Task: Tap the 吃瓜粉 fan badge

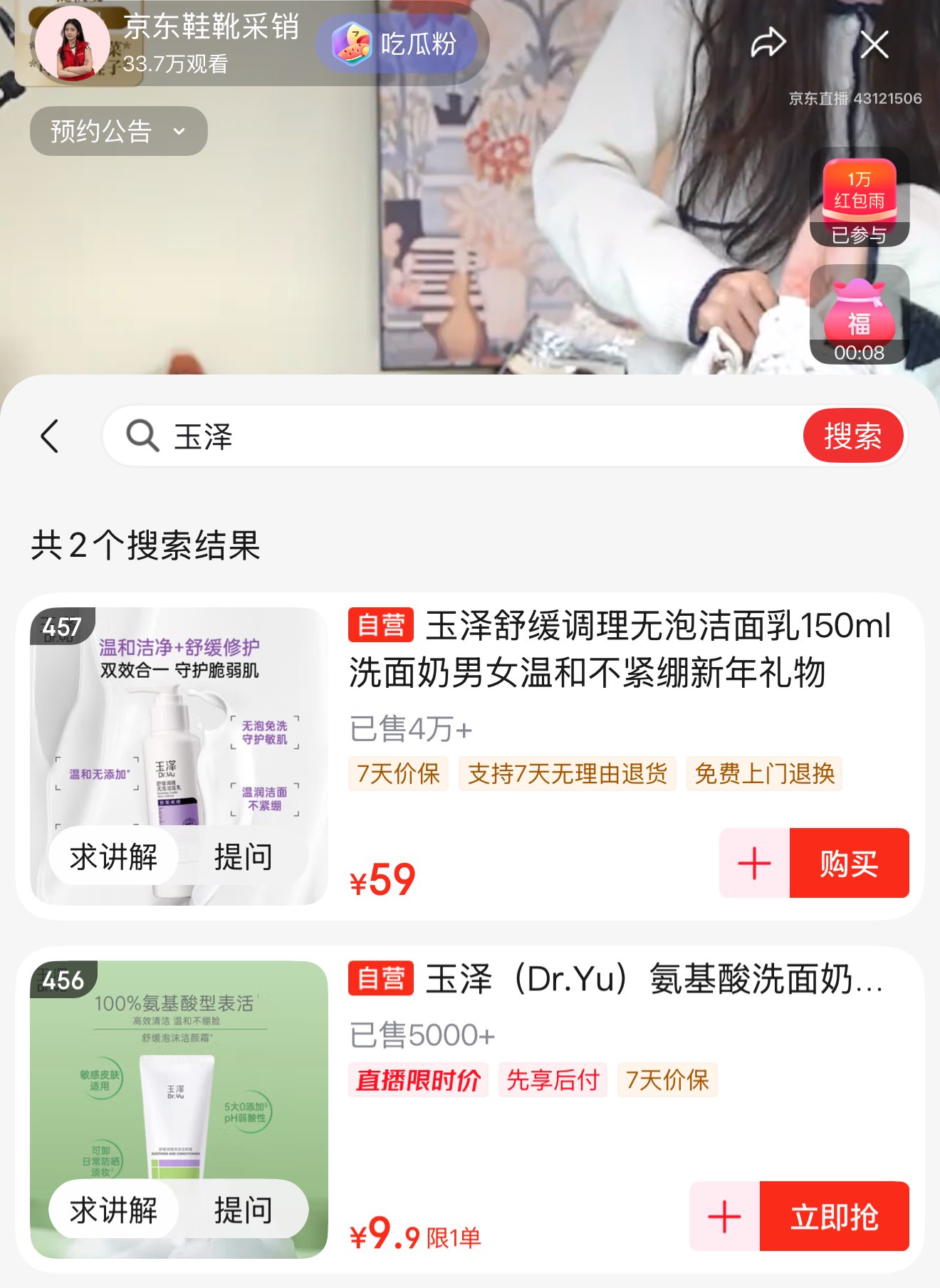Action: pyautogui.click(x=396, y=44)
